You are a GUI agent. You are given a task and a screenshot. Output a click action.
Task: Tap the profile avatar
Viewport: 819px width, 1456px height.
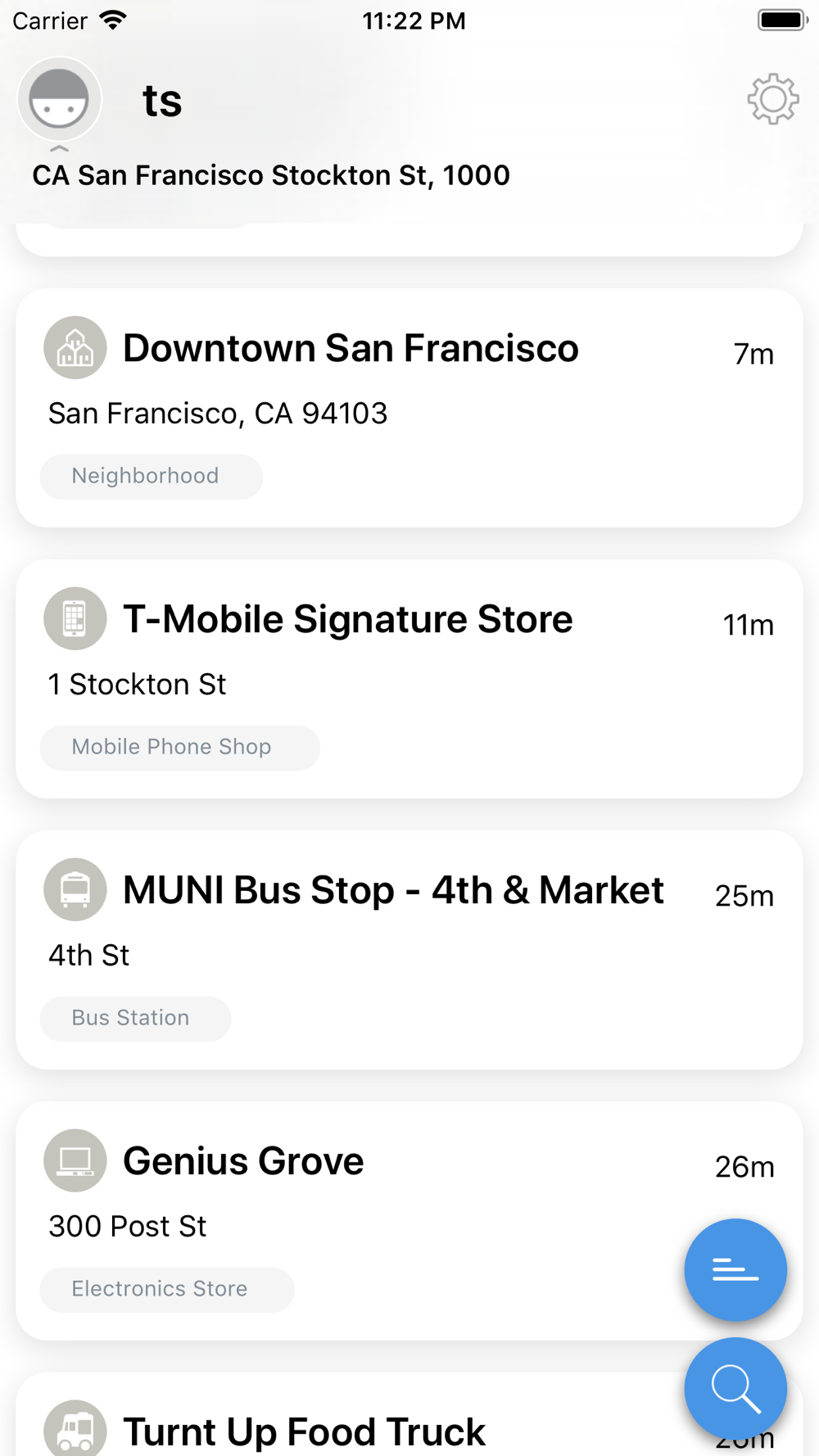pyautogui.click(x=59, y=99)
